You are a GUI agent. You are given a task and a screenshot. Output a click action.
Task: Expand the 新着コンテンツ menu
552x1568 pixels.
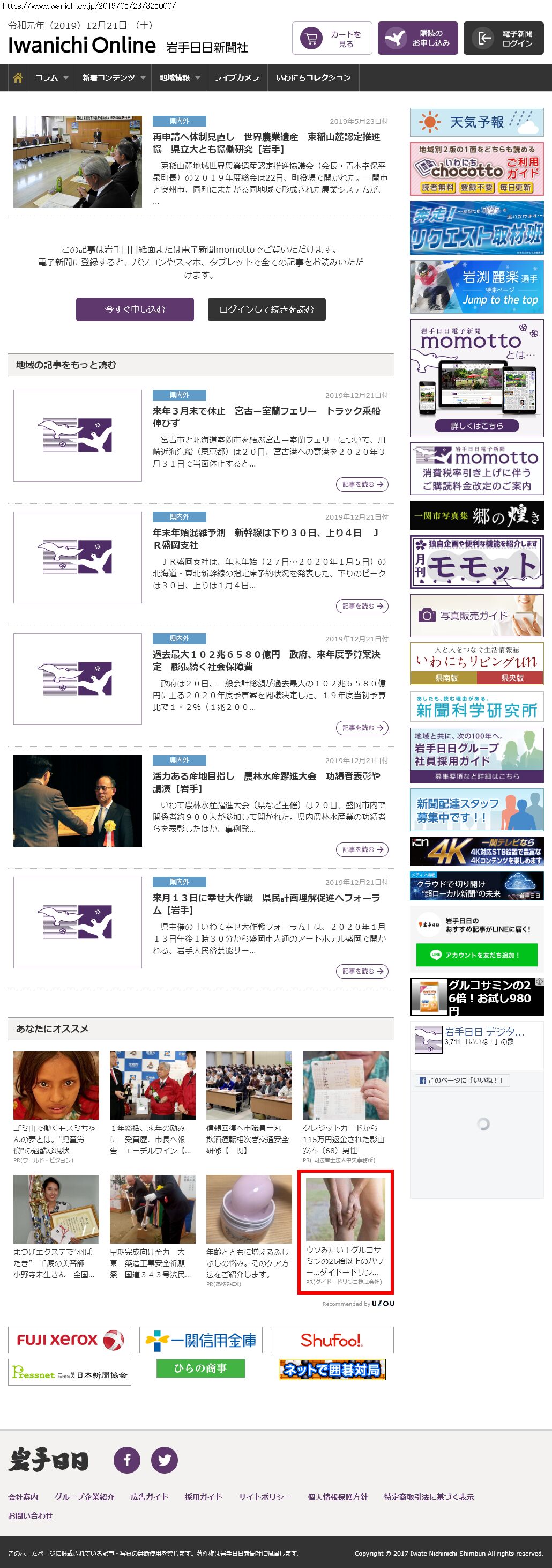[113, 78]
